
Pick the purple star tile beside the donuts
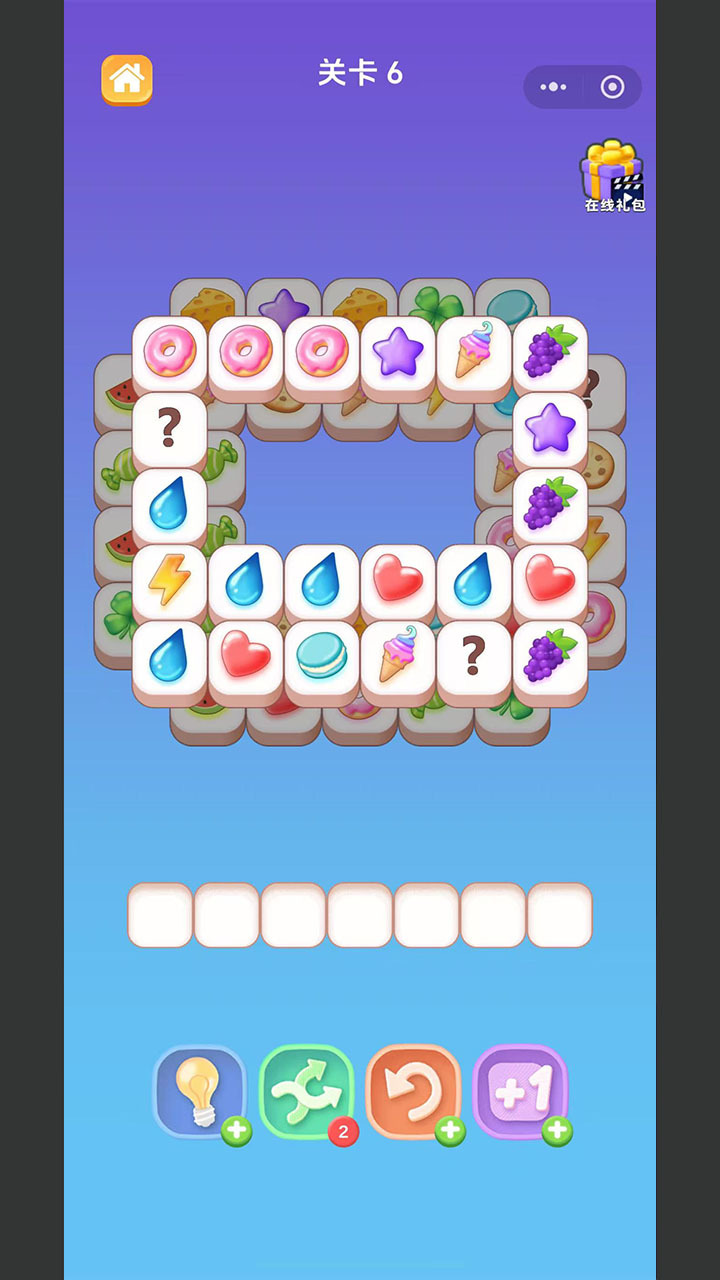point(397,353)
